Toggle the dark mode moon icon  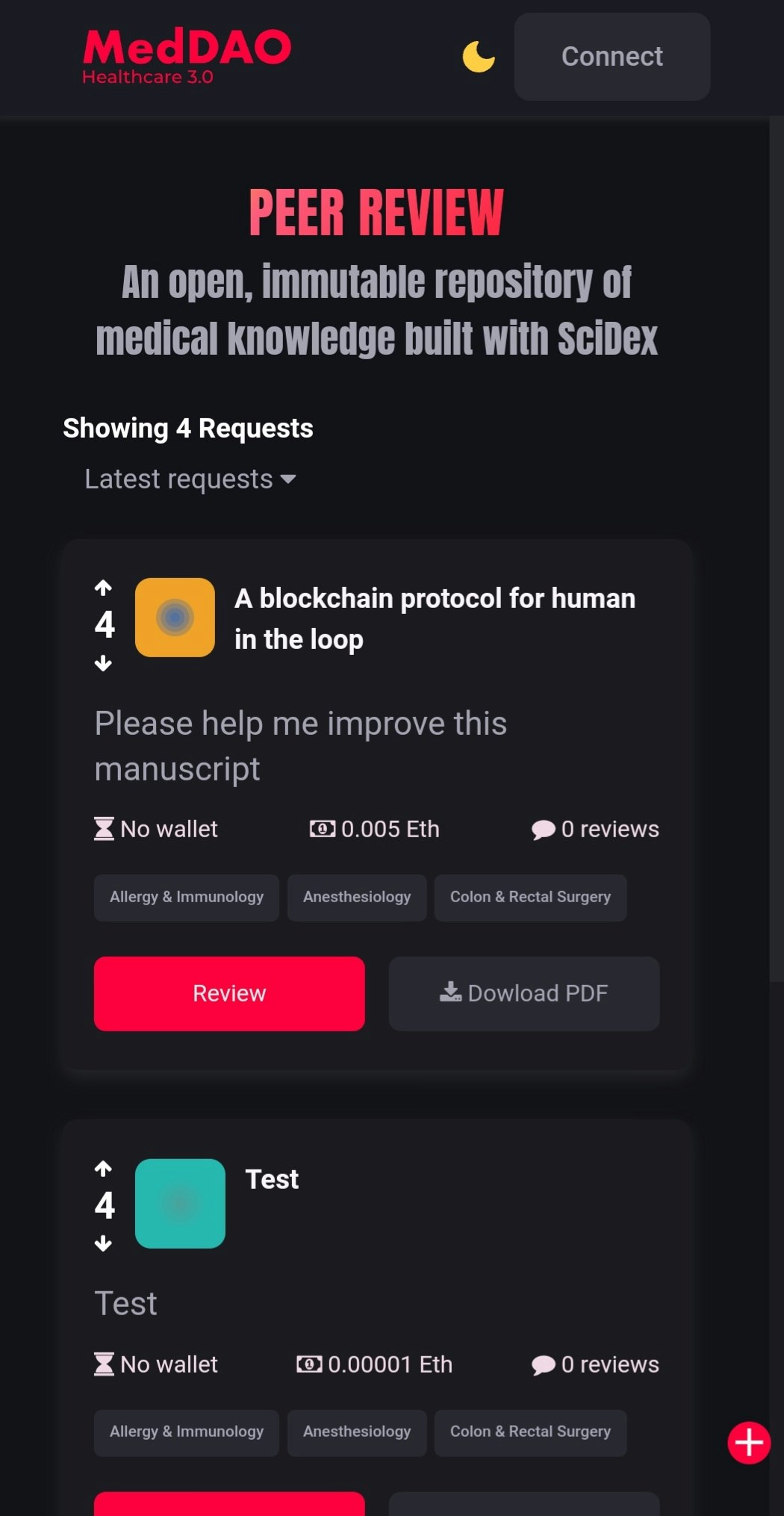point(478,57)
